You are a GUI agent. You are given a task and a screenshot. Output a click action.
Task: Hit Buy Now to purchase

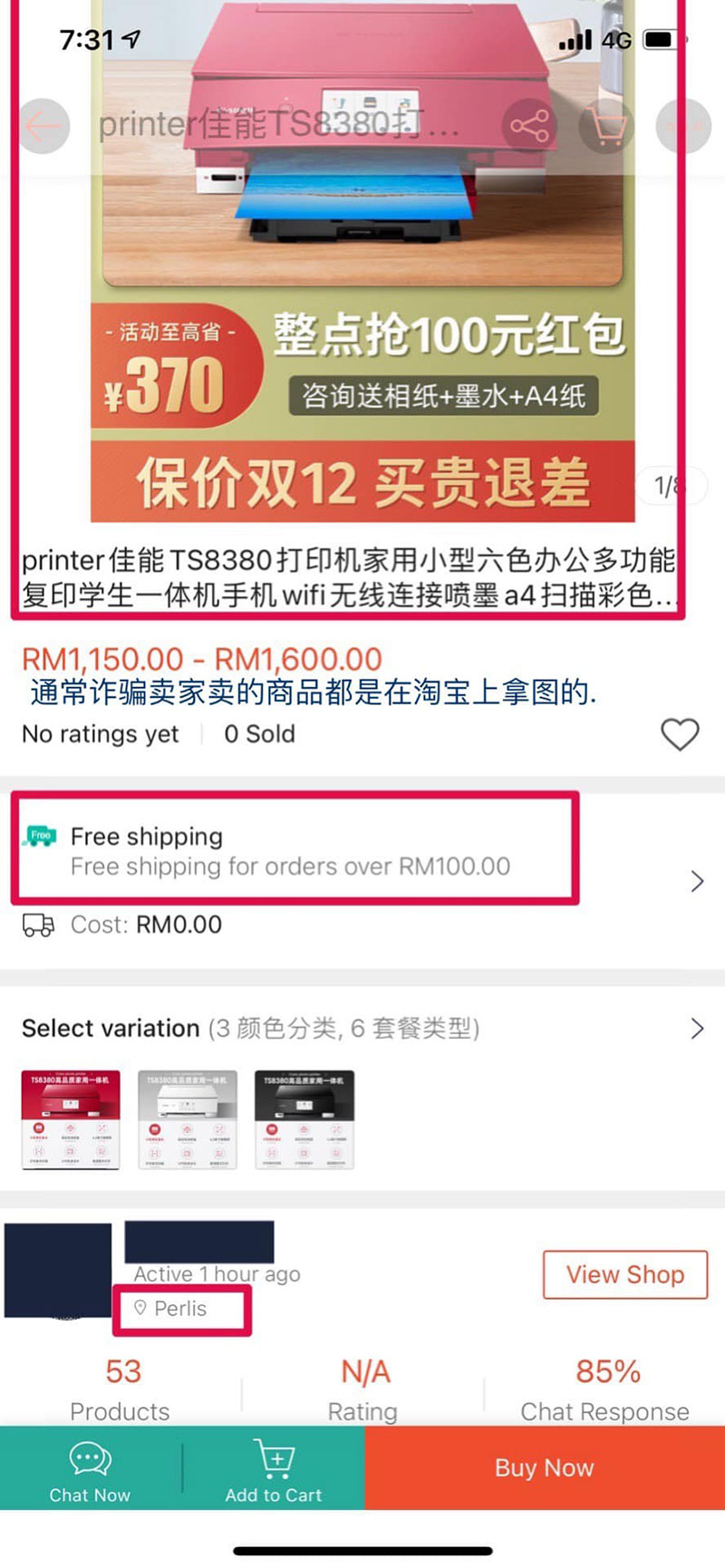click(544, 1468)
